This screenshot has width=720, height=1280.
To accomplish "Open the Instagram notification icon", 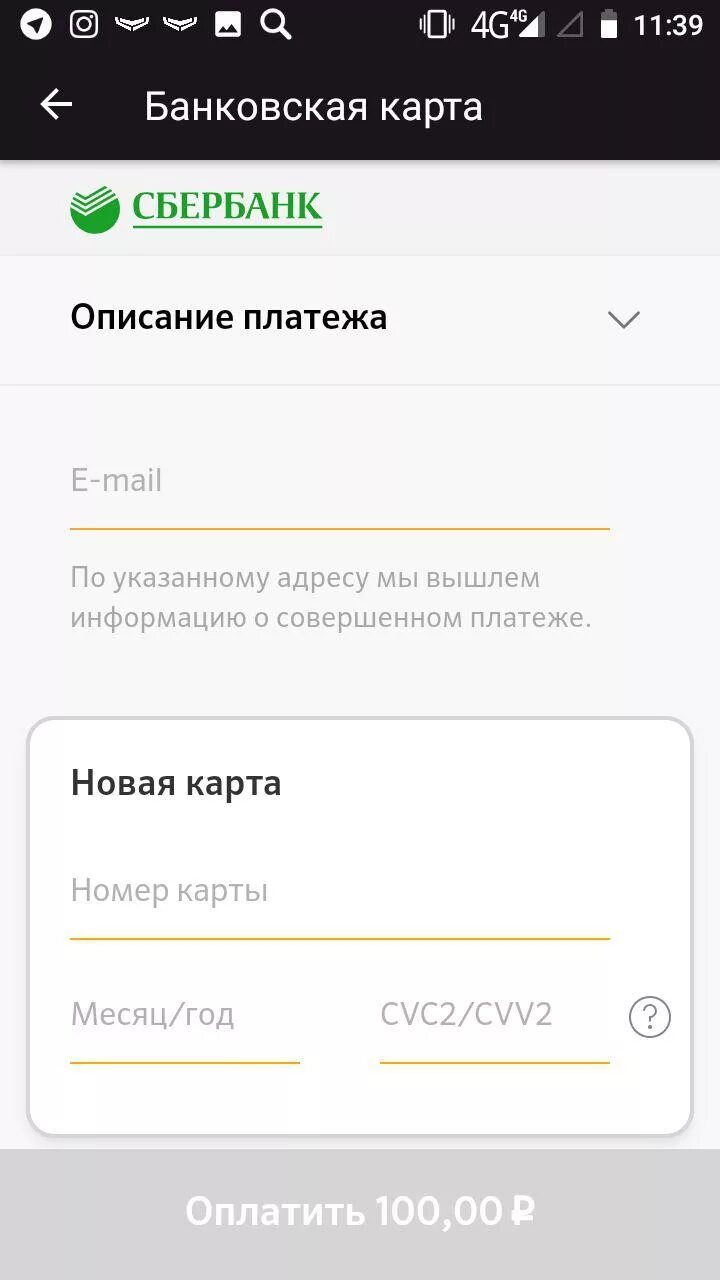I will [x=83, y=22].
